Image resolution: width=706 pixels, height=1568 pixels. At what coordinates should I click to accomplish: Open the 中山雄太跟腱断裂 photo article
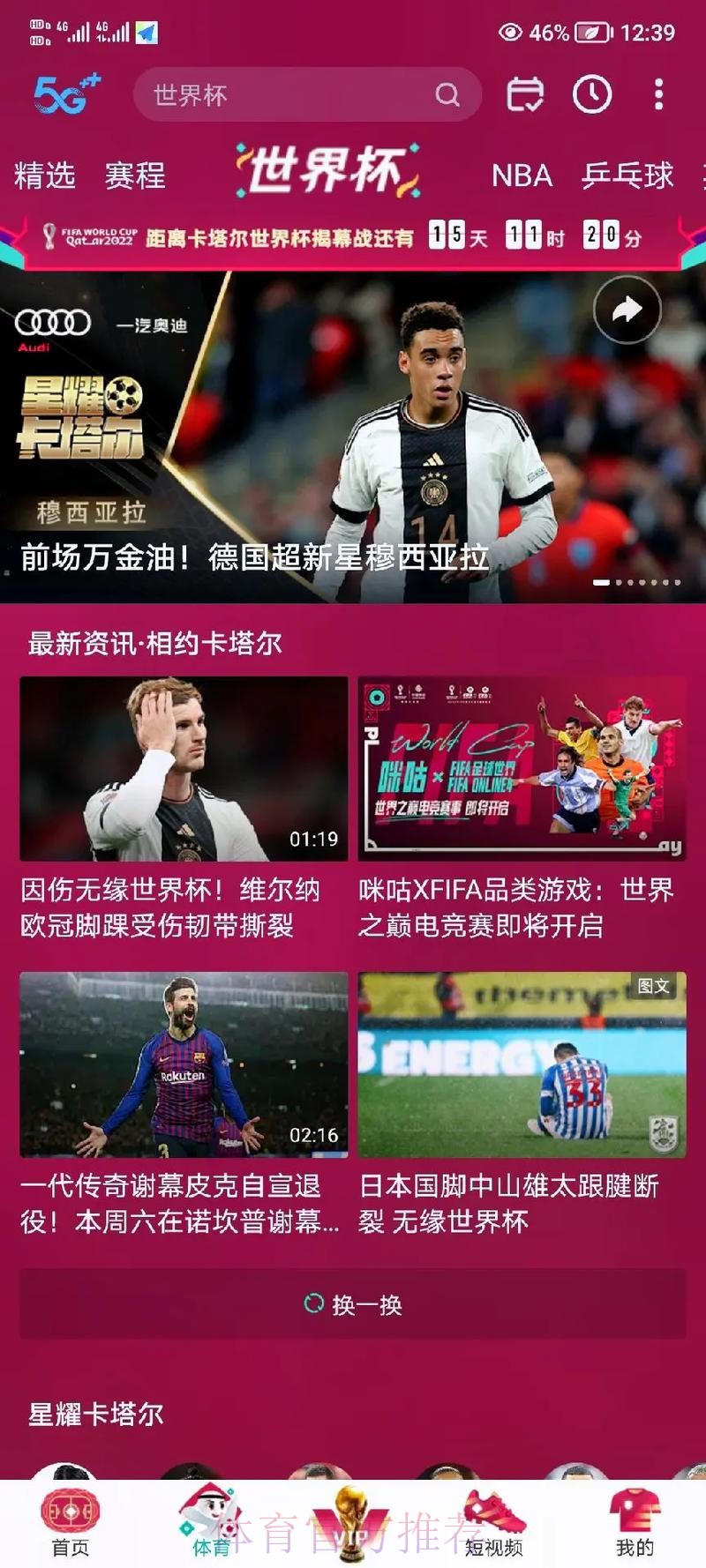point(522,1064)
